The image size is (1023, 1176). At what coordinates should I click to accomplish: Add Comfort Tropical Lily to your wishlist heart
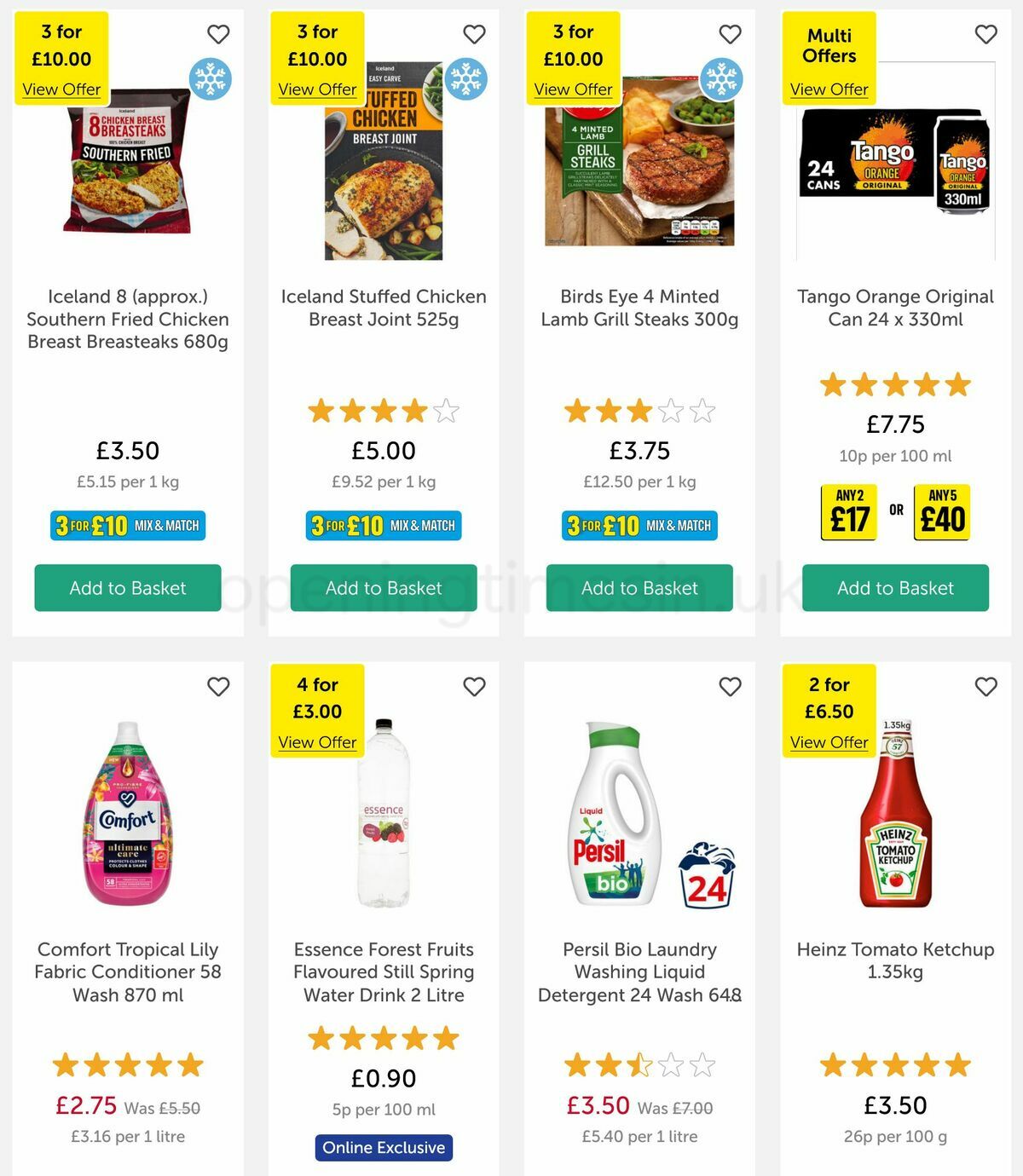click(x=219, y=687)
